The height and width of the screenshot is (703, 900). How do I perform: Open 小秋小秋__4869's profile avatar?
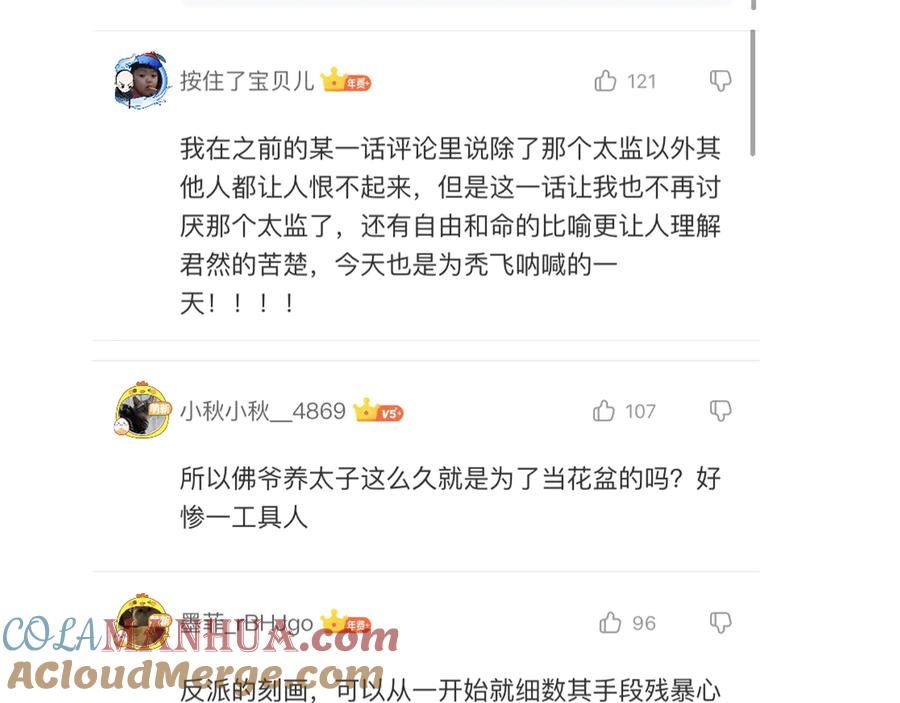point(143,410)
